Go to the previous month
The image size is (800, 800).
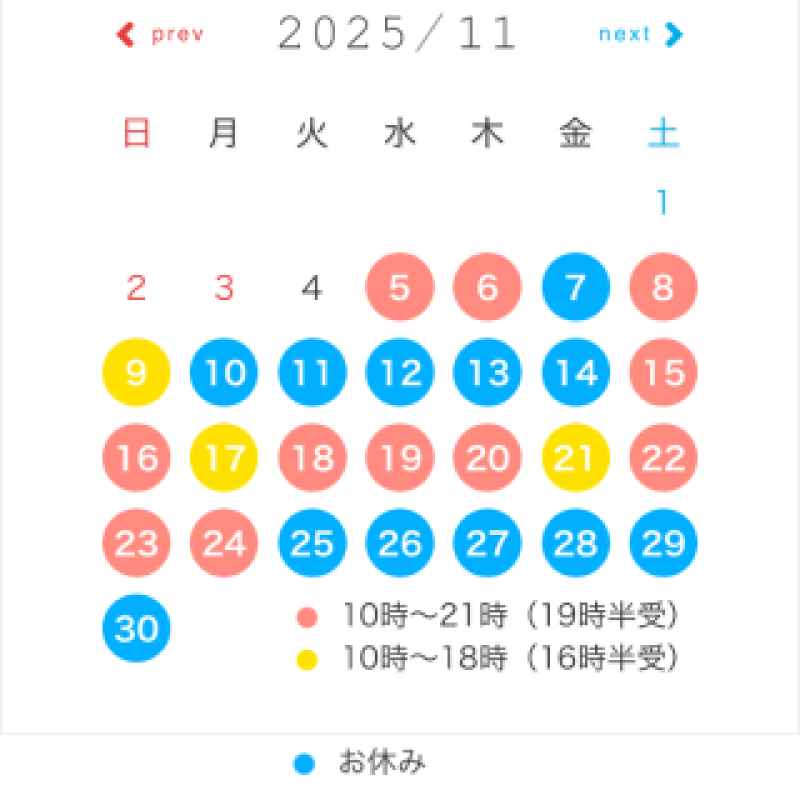click(x=161, y=35)
